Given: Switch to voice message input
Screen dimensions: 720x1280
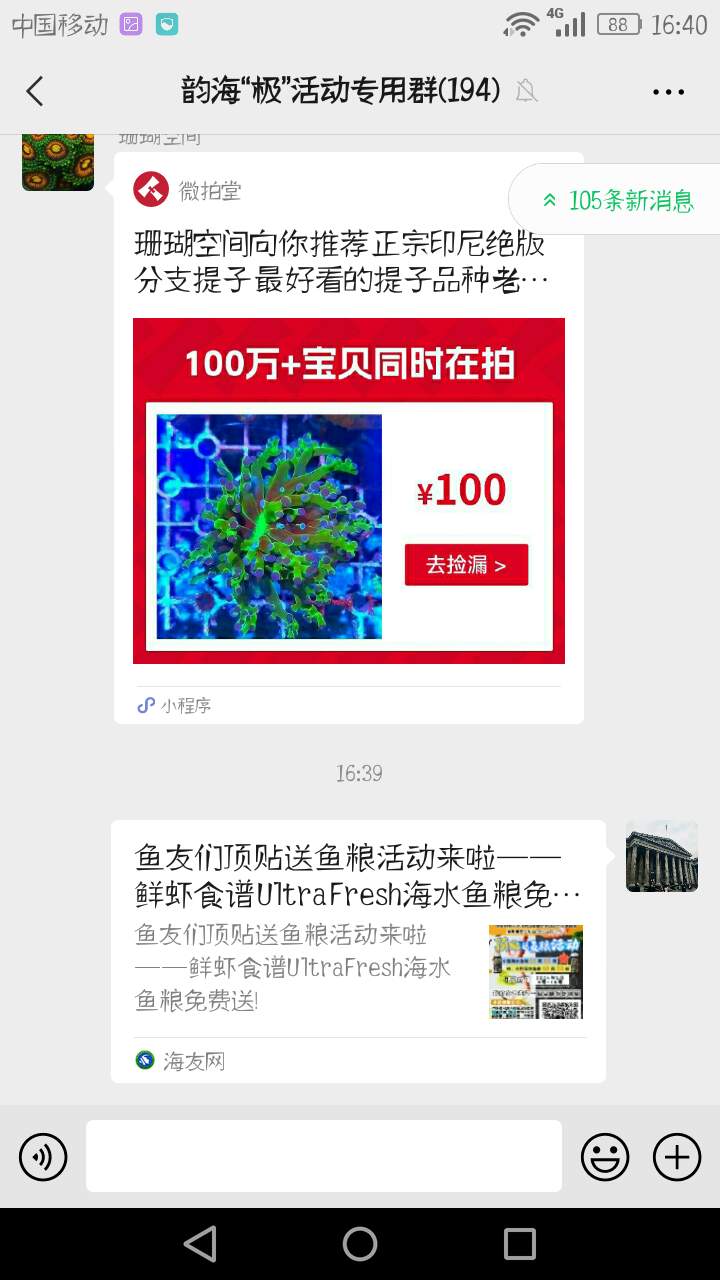Looking at the screenshot, I should click(x=43, y=1157).
